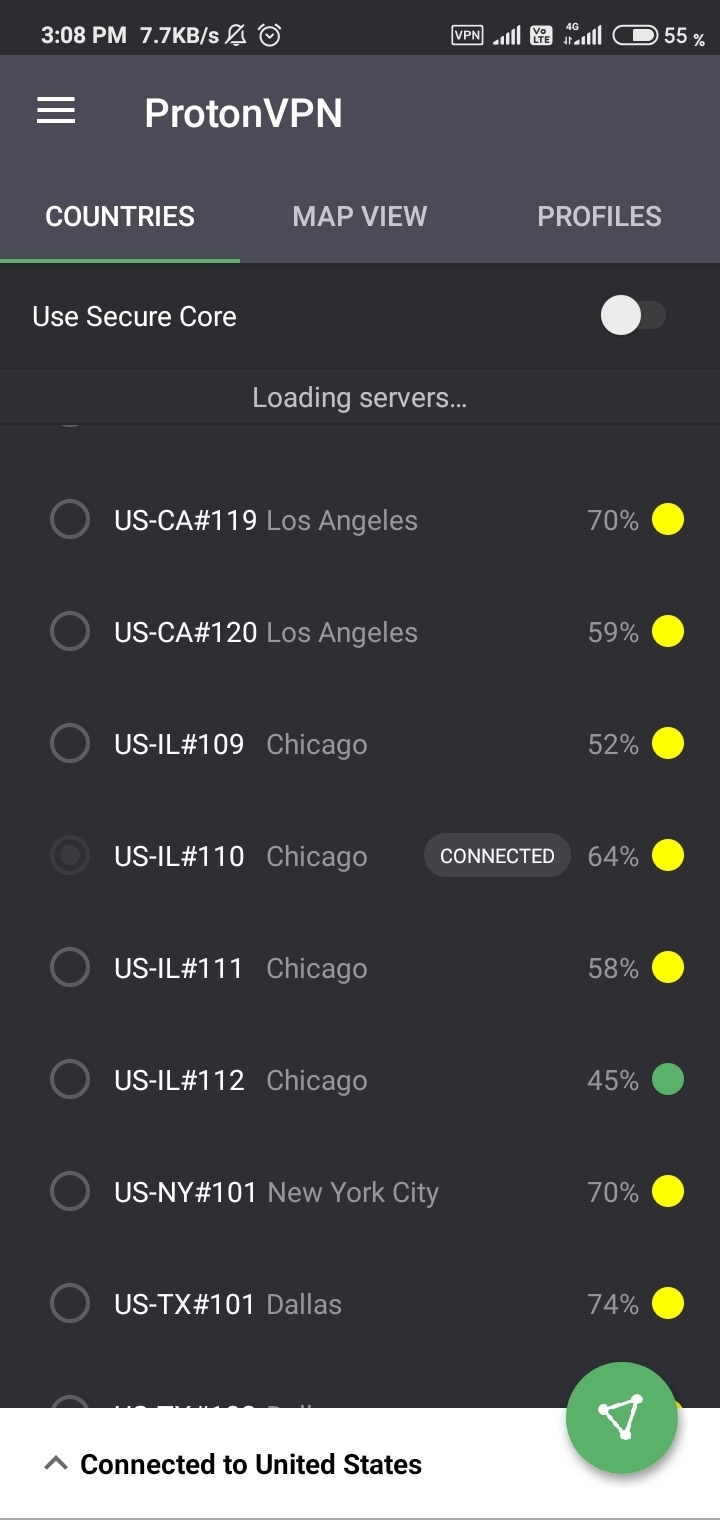Enable the Use Secure Core switch

pyautogui.click(x=632, y=317)
